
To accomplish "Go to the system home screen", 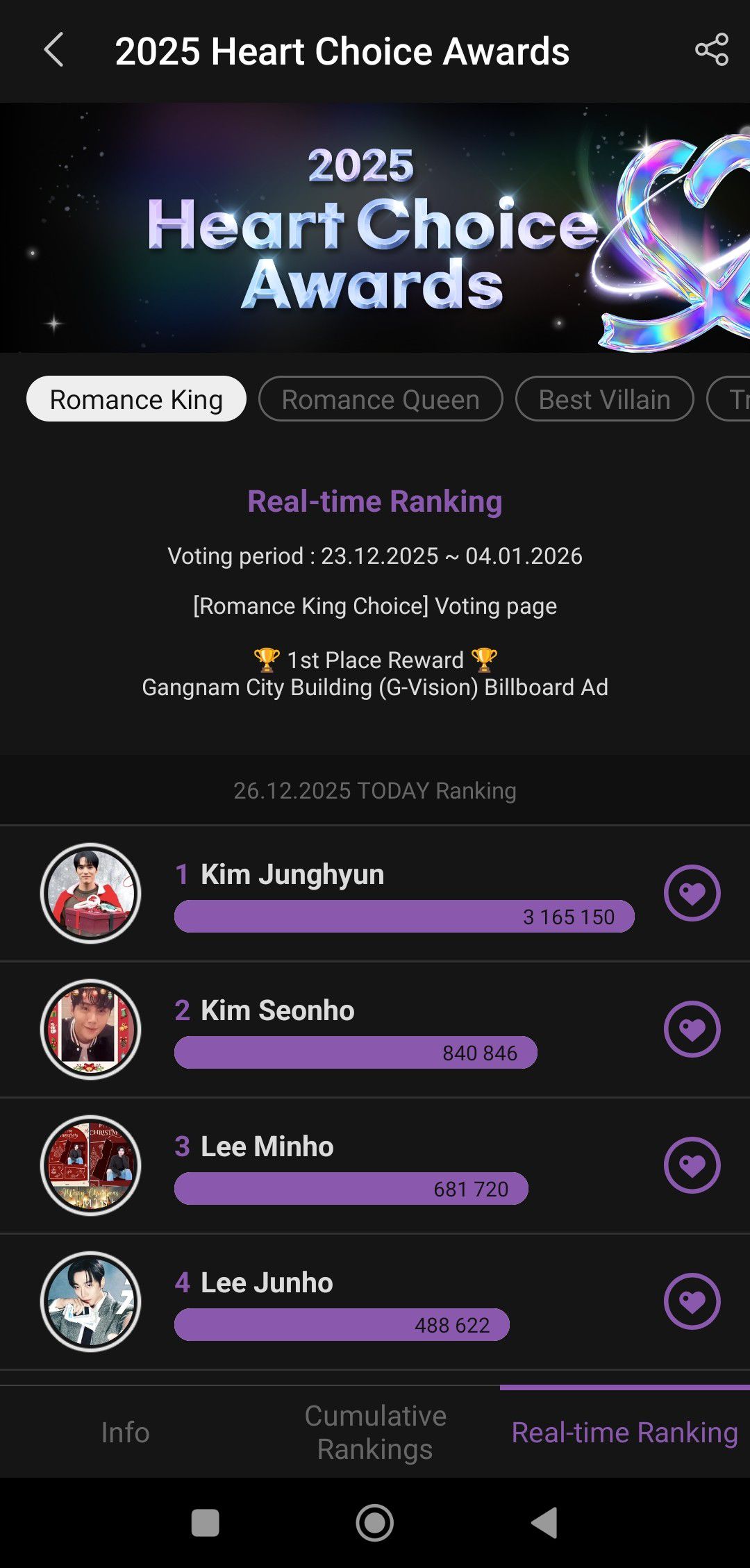I will pyautogui.click(x=375, y=1523).
